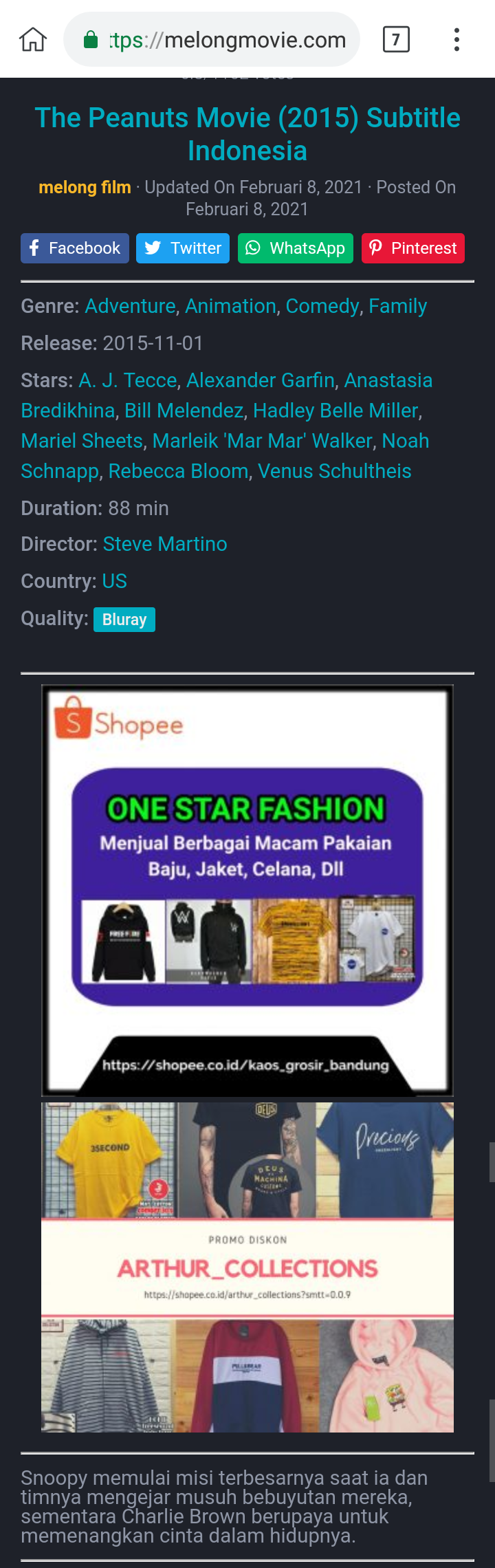The width and height of the screenshot is (495, 1568).
Task: Open the One Star Fashion Shopee ad
Action: pyautogui.click(x=247, y=890)
